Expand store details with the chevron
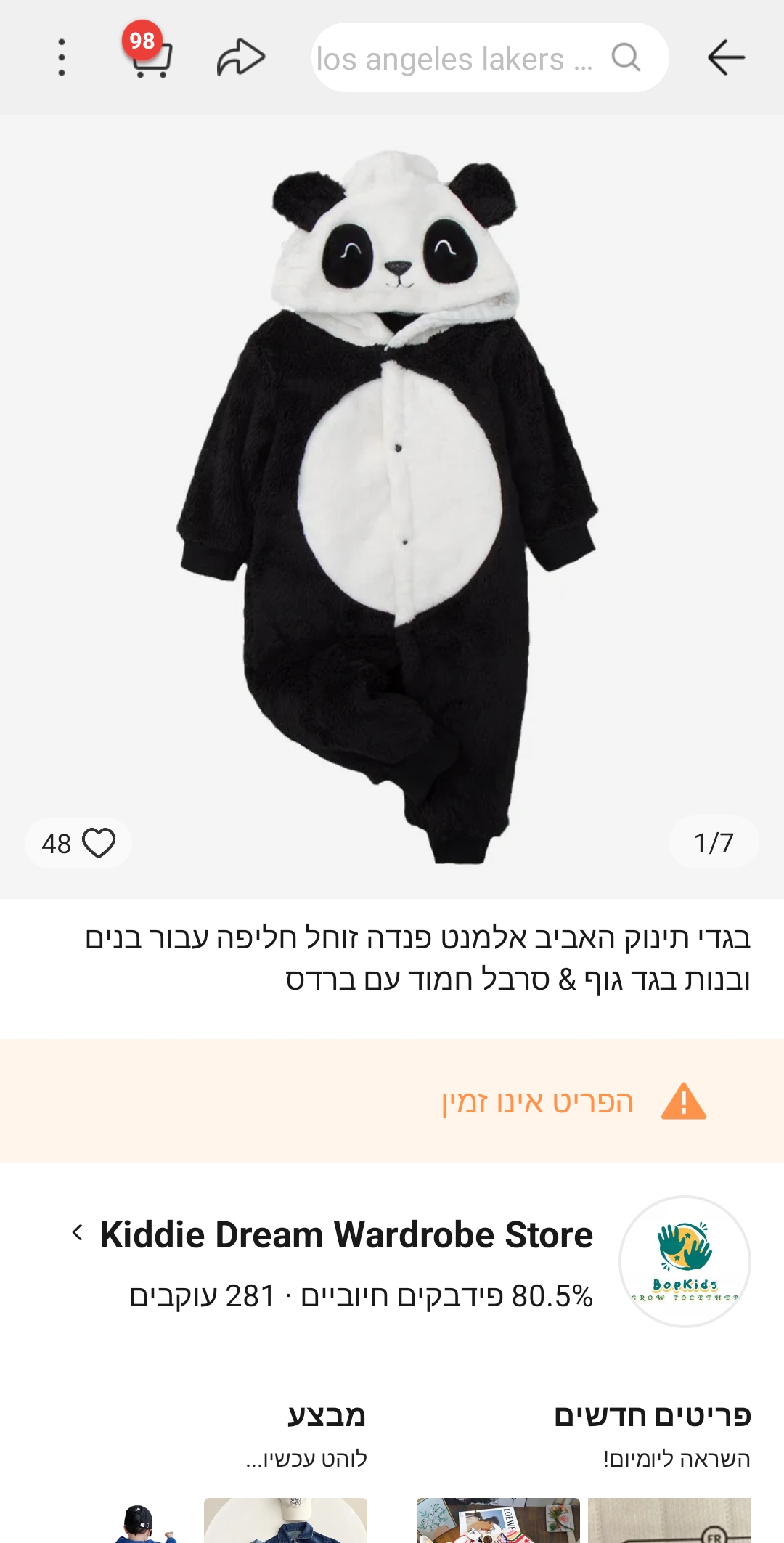The image size is (784, 1543). click(78, 1233)
